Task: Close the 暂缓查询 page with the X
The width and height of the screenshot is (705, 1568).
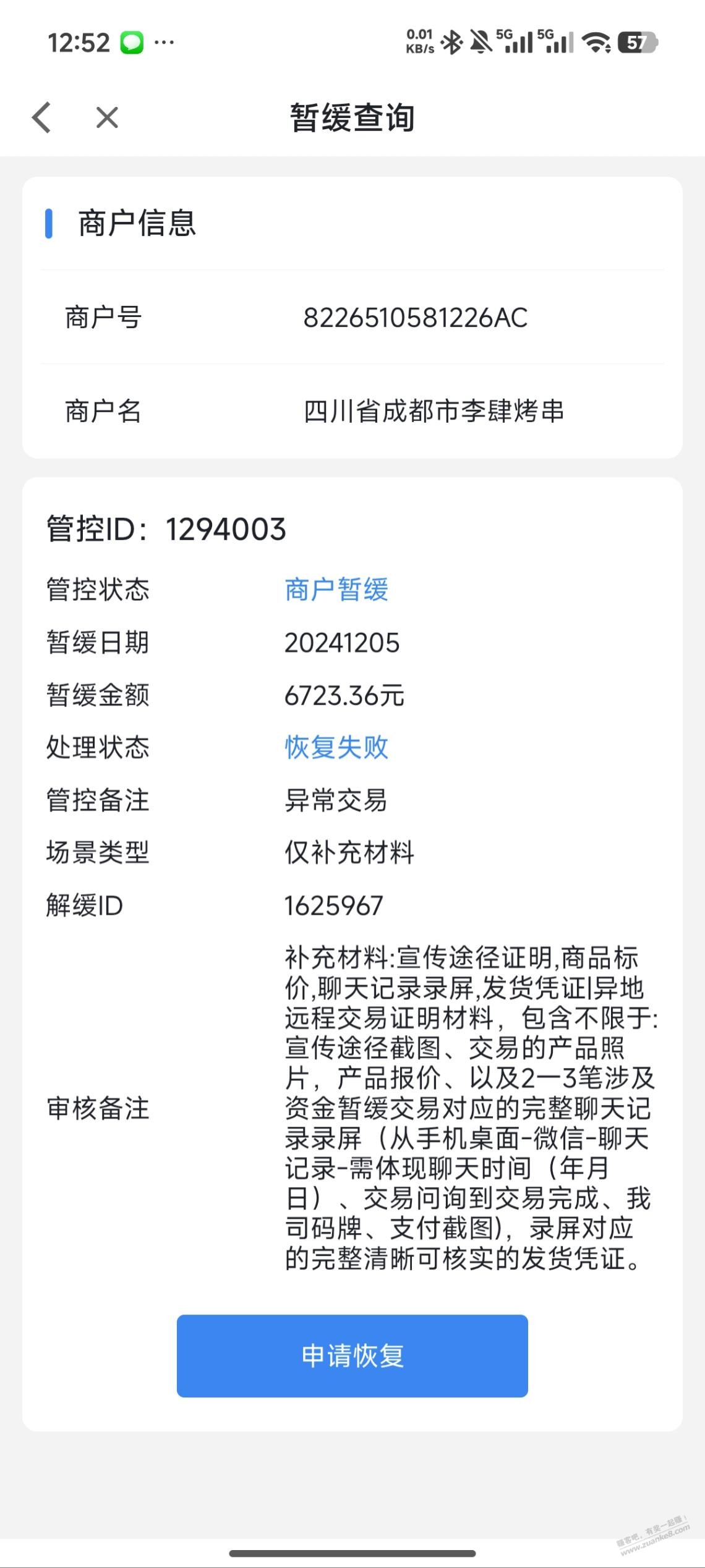Action: coord(107,117)
